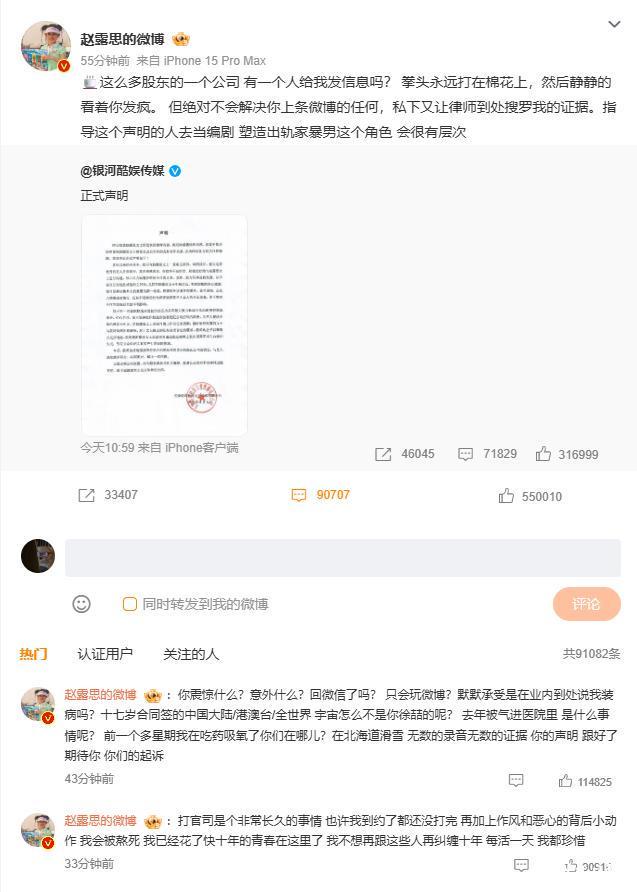Screen dimensions: 637x892
Task: Expand the post options chevron
Action: (x=614, y=24)
